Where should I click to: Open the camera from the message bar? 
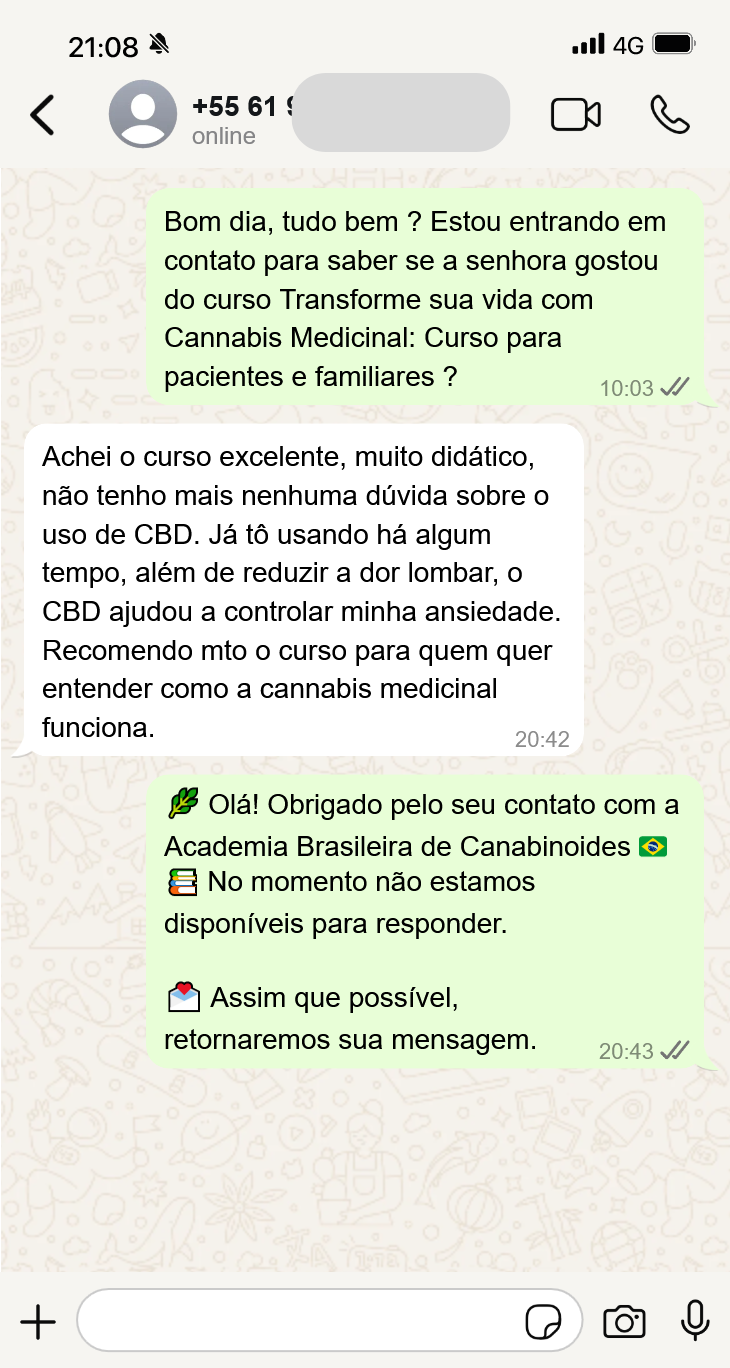point(624,1321)
